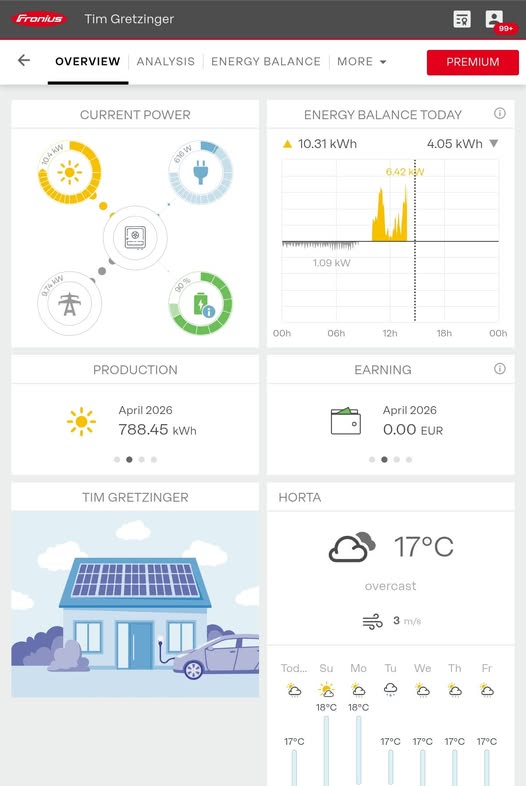Select the solar production circle in Current Power
The image size is (526, 786).
click(70, 172)
